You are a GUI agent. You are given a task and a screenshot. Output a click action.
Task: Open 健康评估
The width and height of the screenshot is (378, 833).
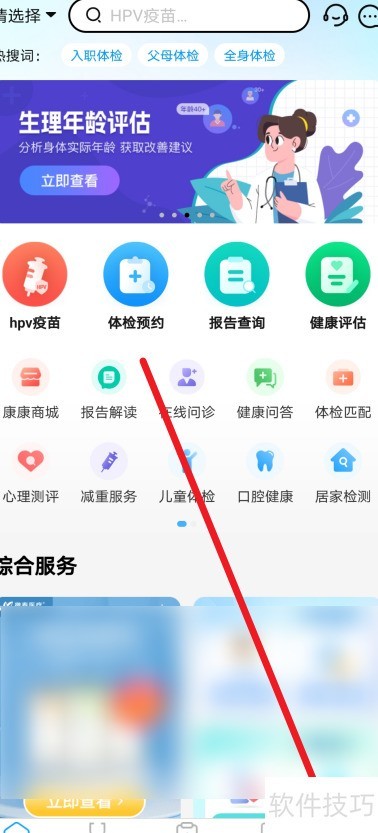(338, 286)
